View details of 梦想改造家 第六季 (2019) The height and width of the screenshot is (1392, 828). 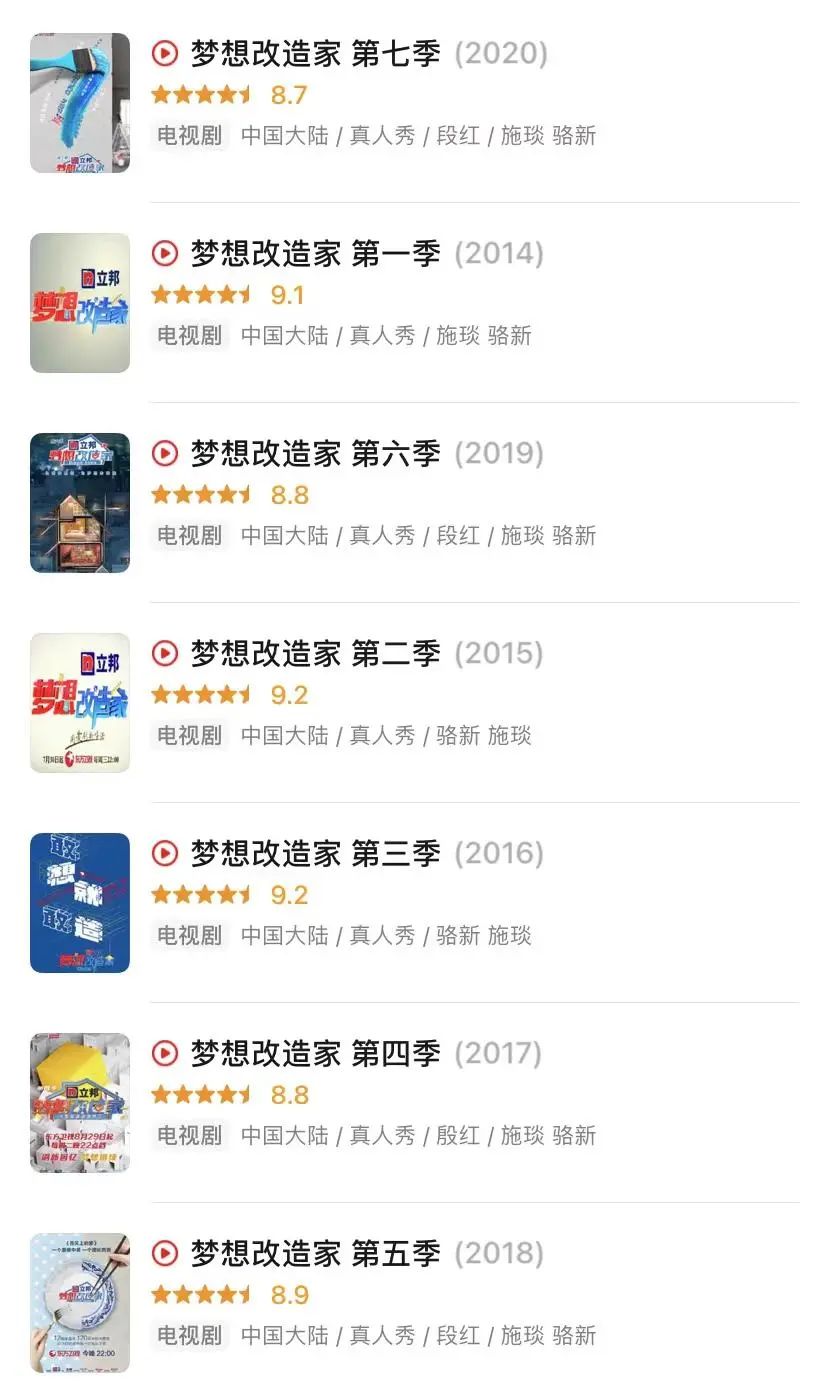point(315,454)
